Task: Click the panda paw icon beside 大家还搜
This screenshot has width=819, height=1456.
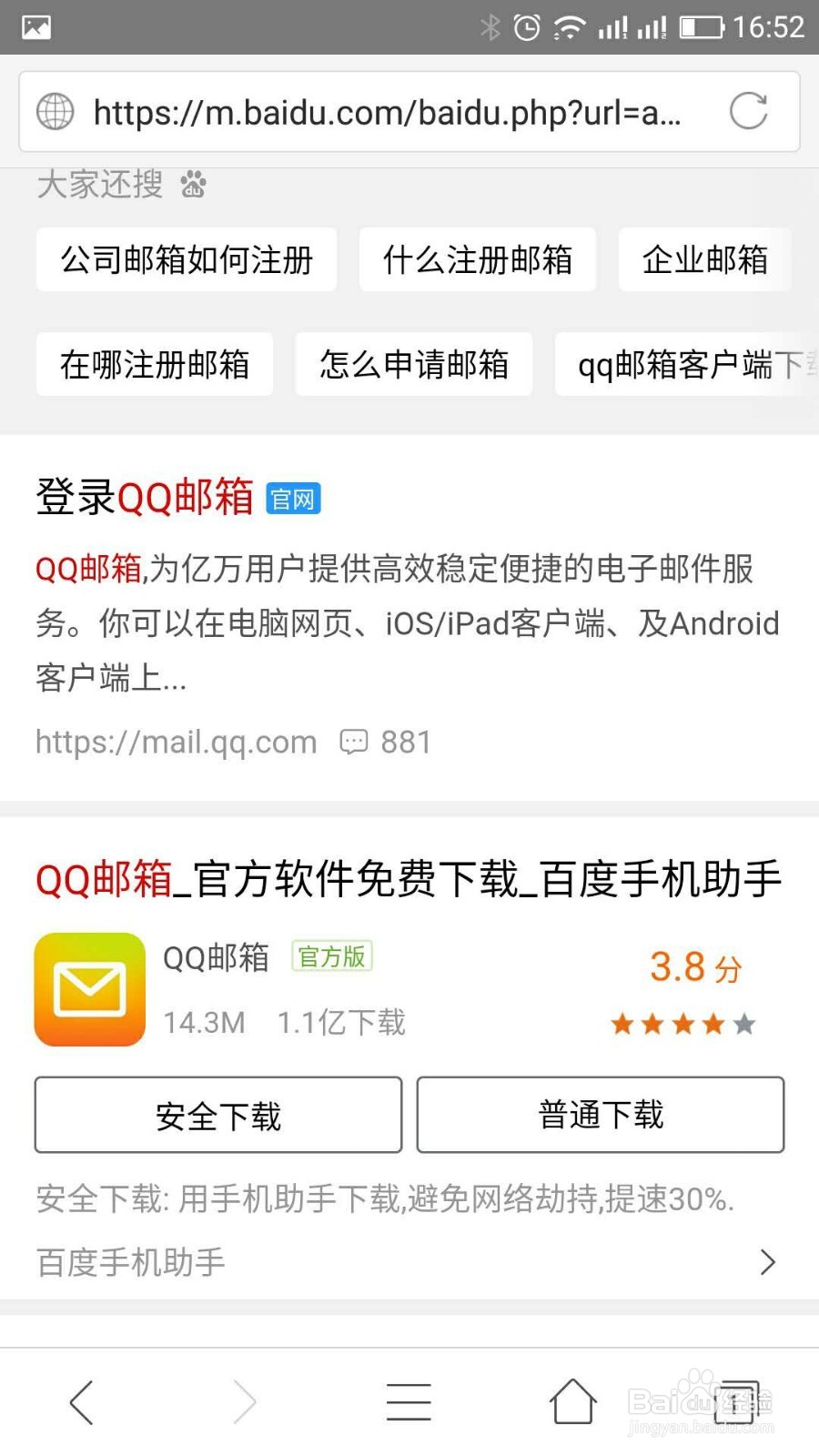Action: [x=194, y=187]
